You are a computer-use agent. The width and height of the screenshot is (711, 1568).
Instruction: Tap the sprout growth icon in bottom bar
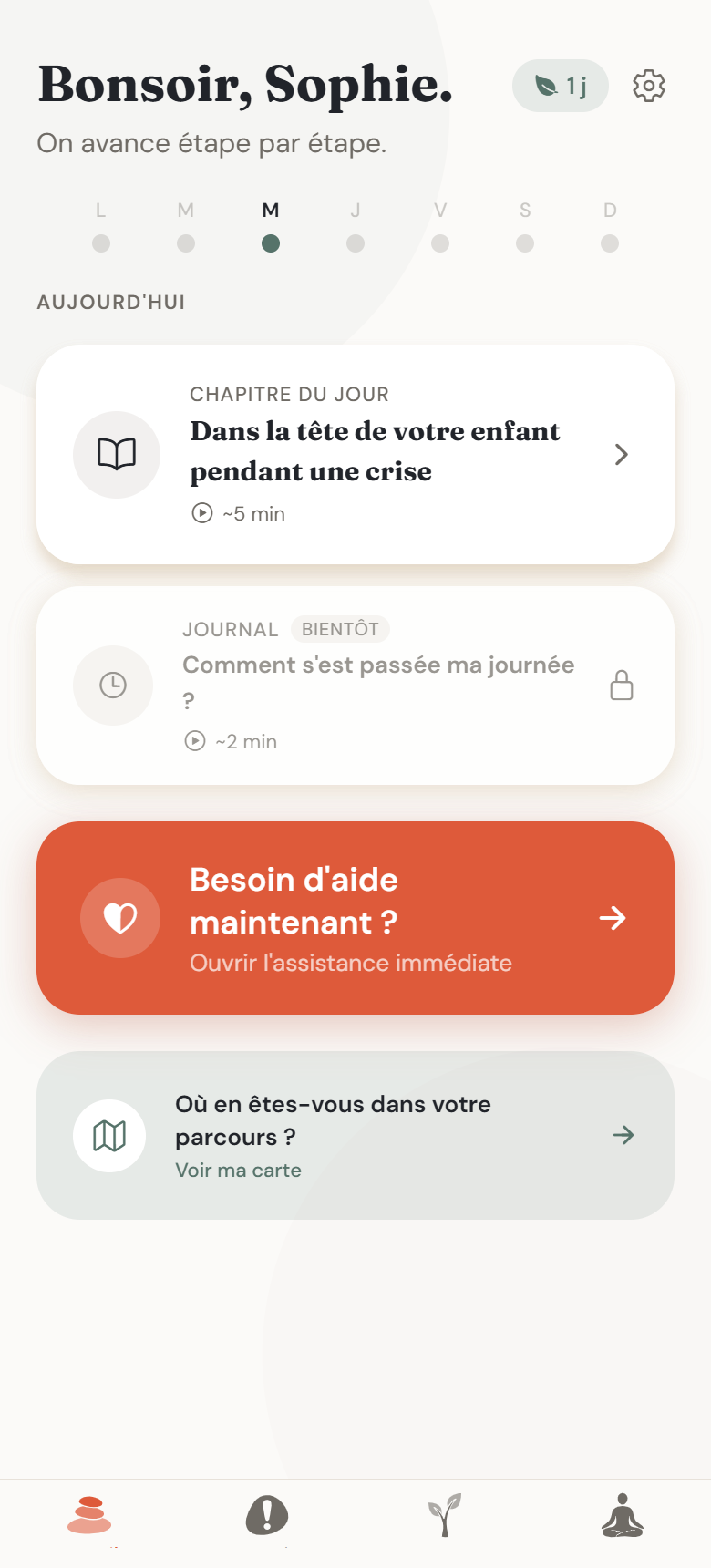tap(444, 1517)
